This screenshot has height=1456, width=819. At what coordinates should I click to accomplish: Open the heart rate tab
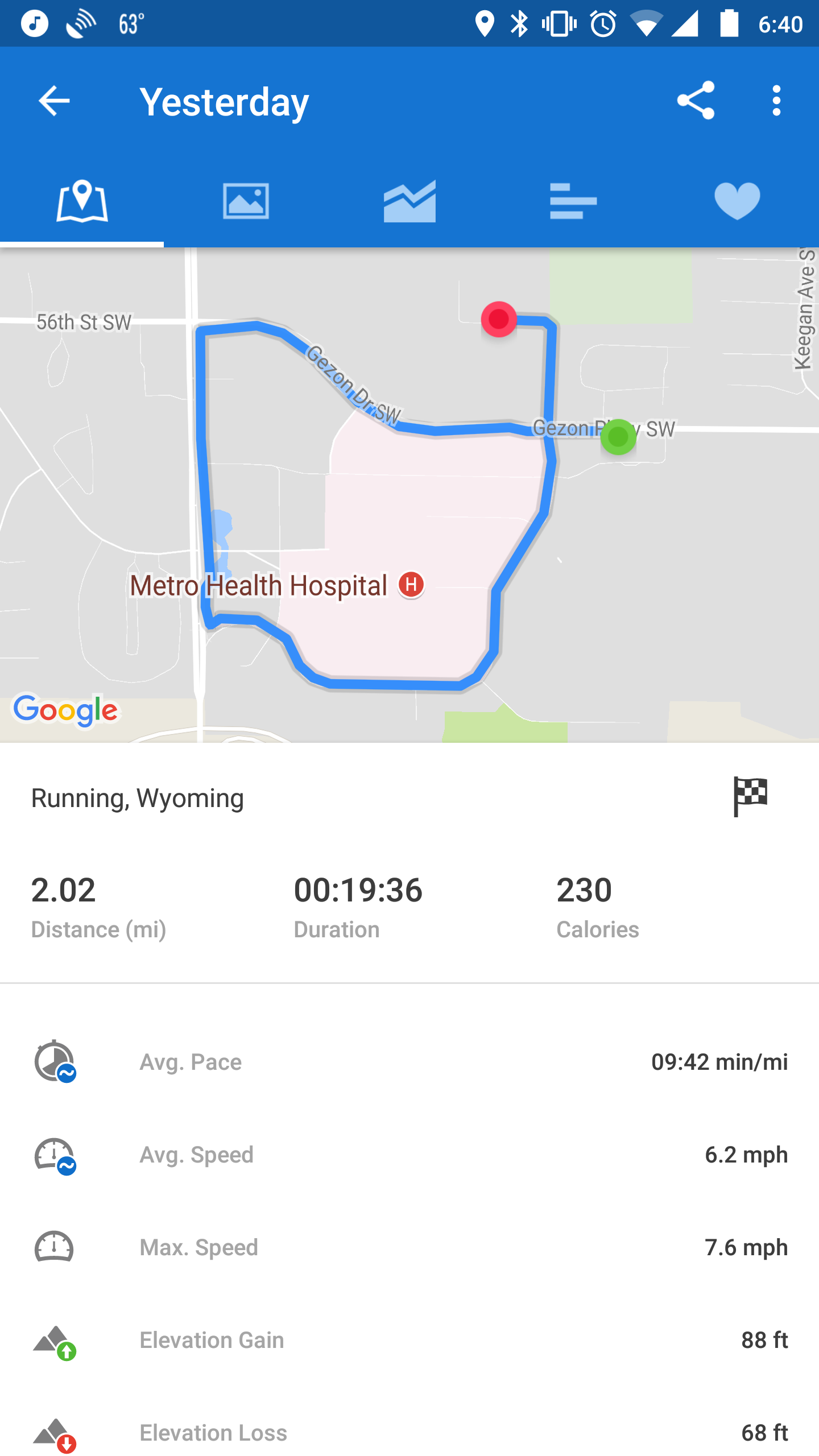coord(737,201)
